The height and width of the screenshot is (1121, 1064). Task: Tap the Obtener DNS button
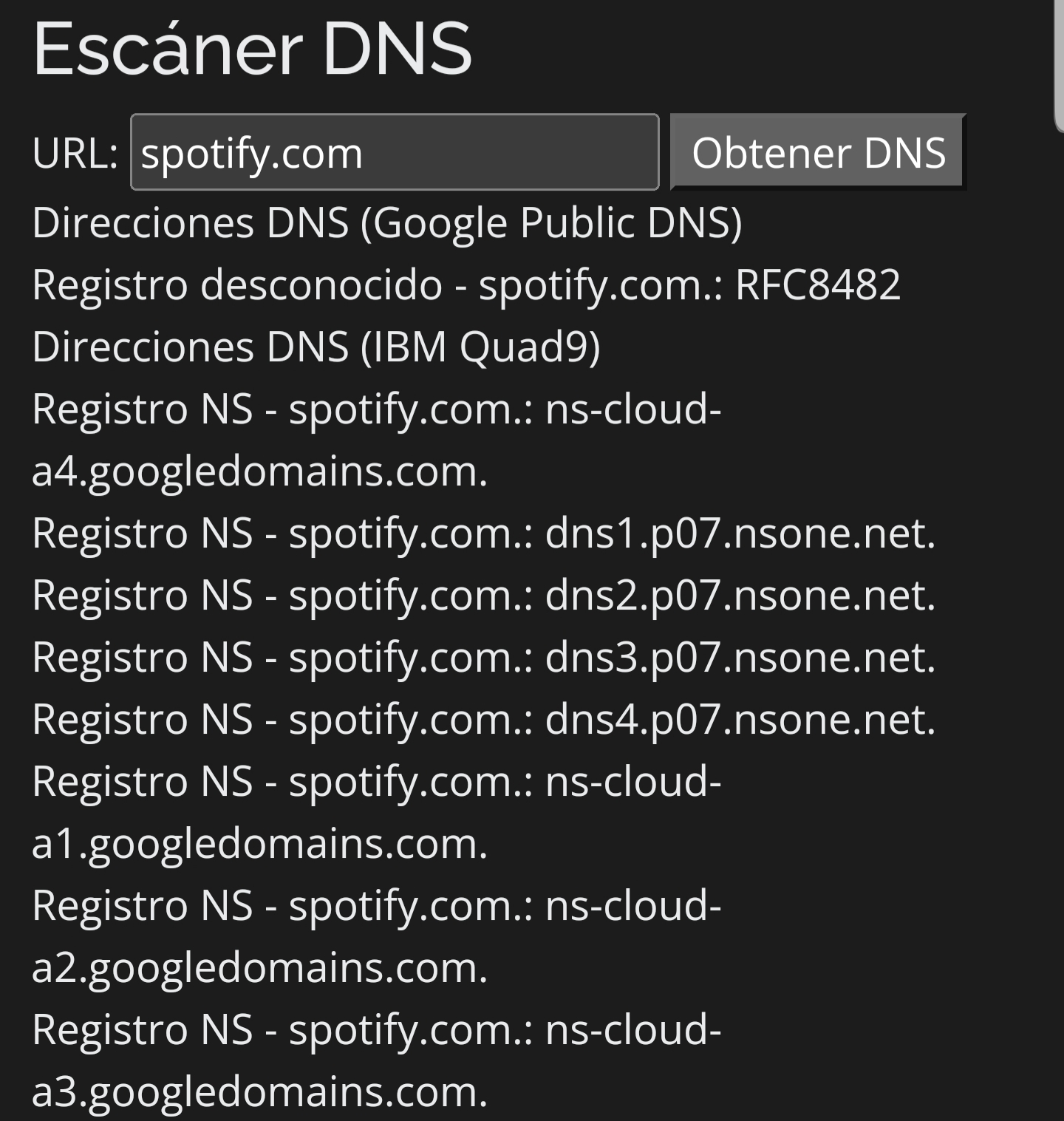point(817,152)
